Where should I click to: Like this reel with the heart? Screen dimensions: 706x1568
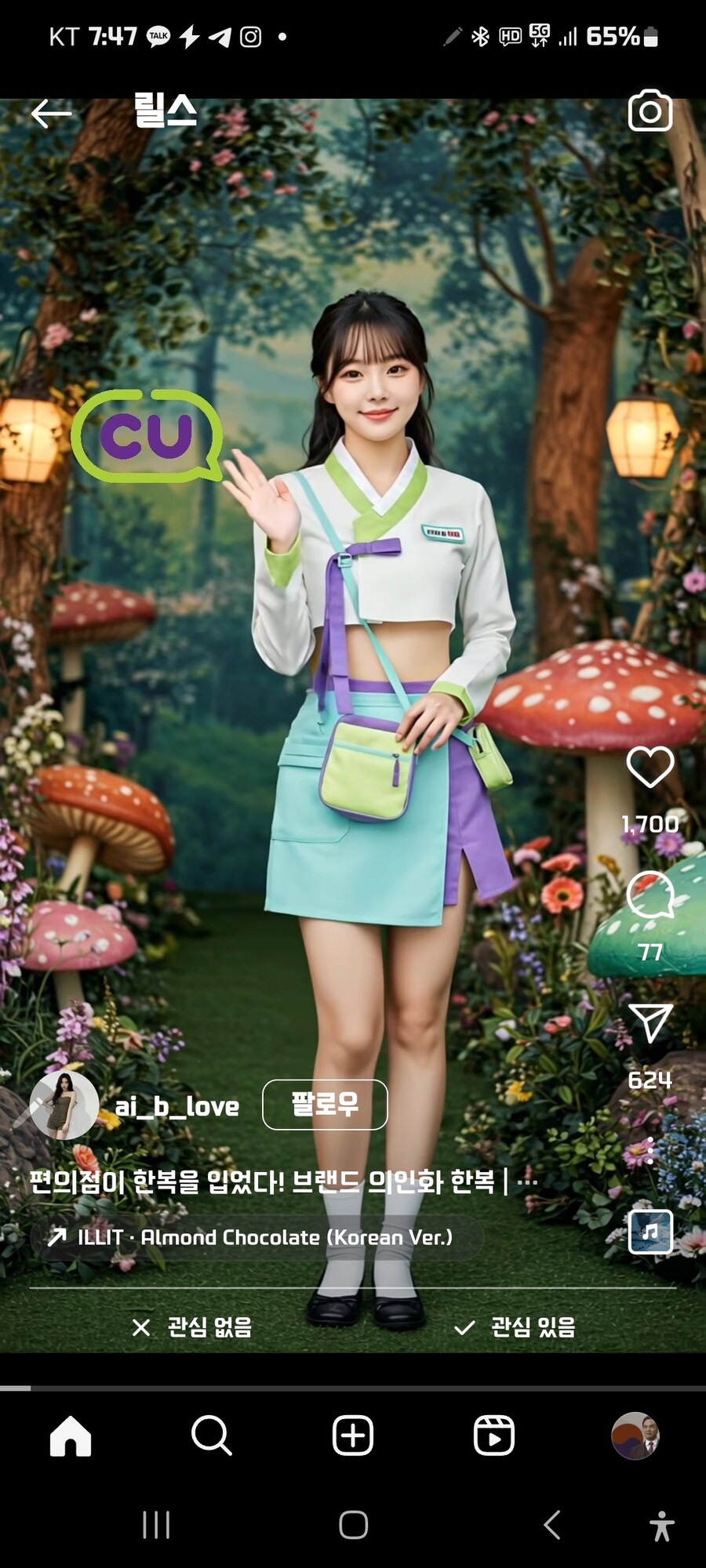pyautogui.click(x=650, y=767)
